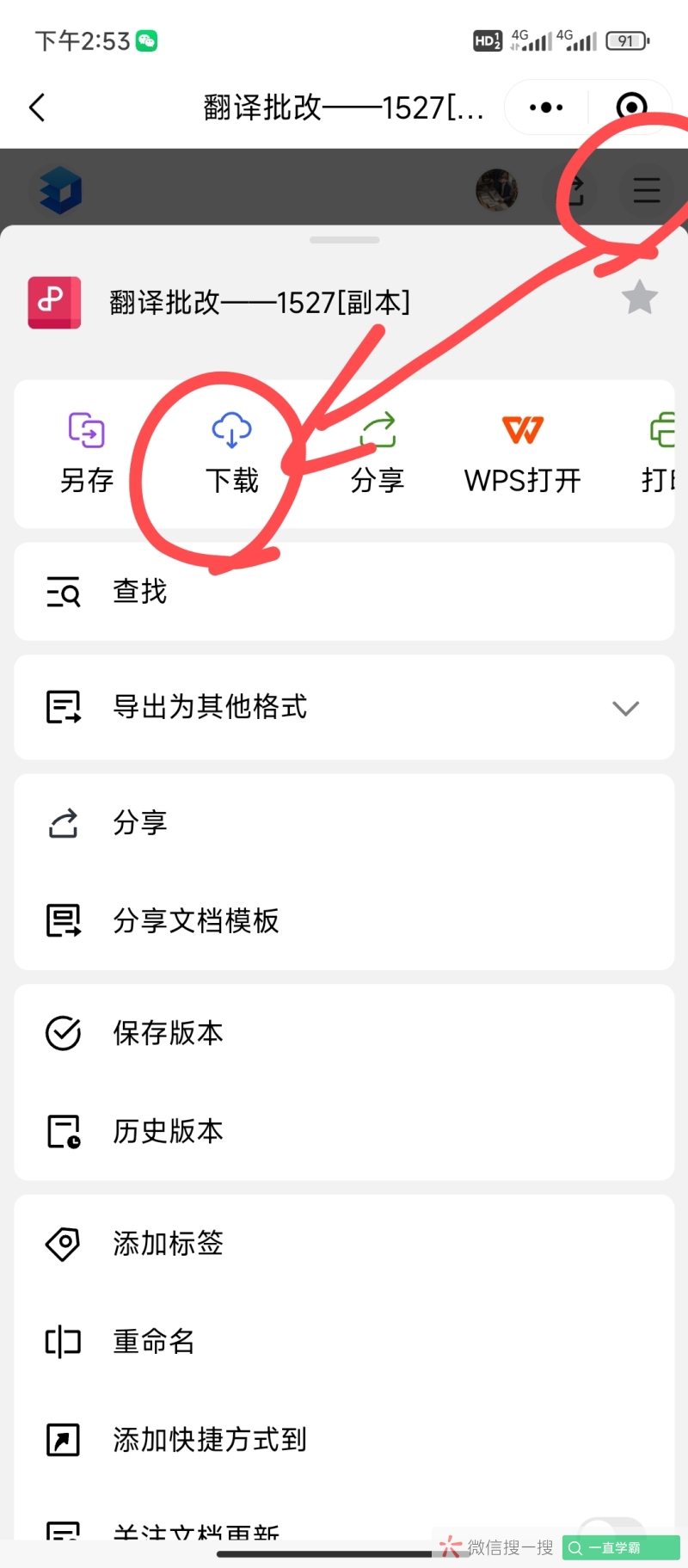View 历史版本 list

(x=344, y=1131)
